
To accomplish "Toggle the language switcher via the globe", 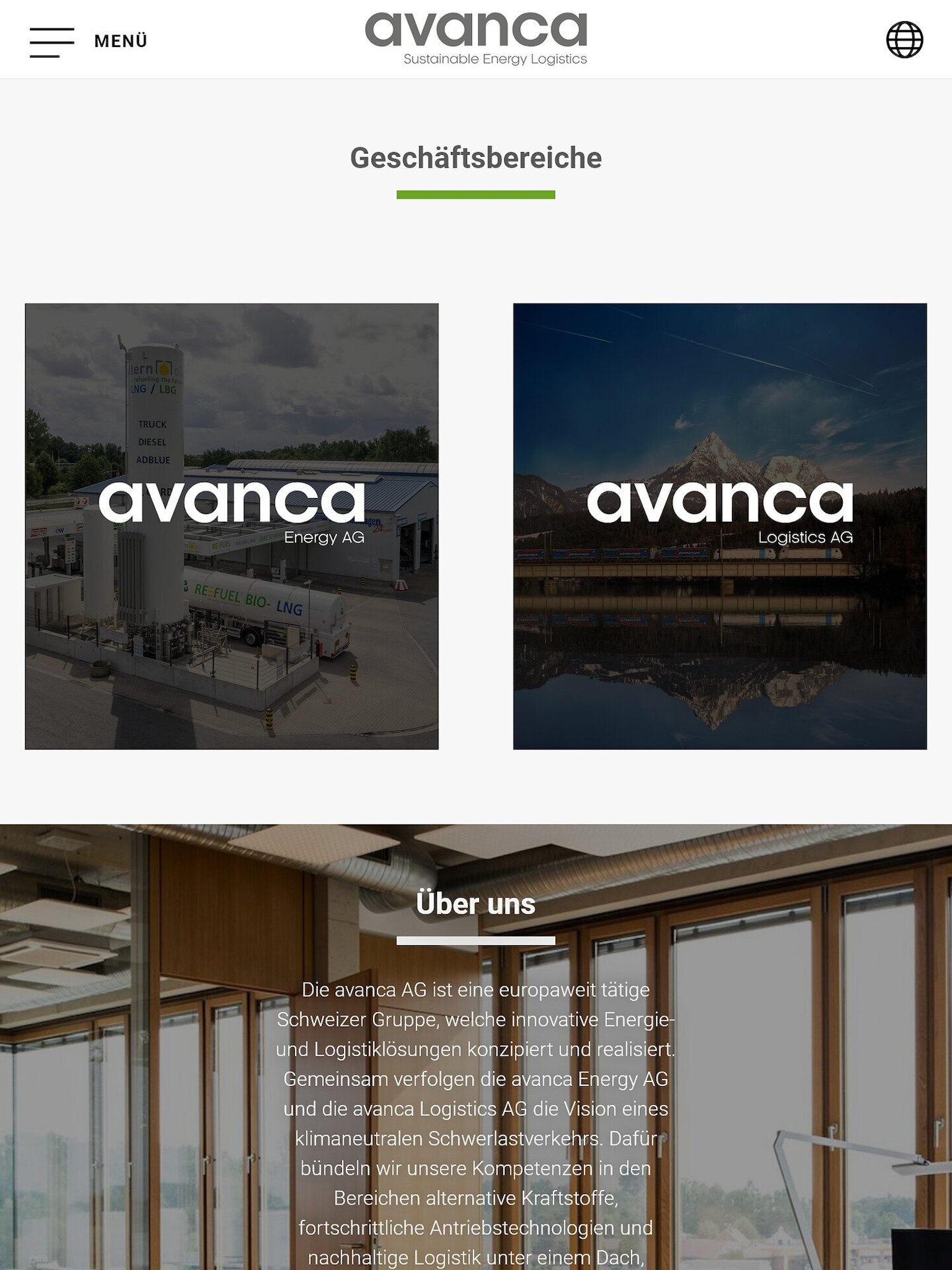I will tap(904, 40).
